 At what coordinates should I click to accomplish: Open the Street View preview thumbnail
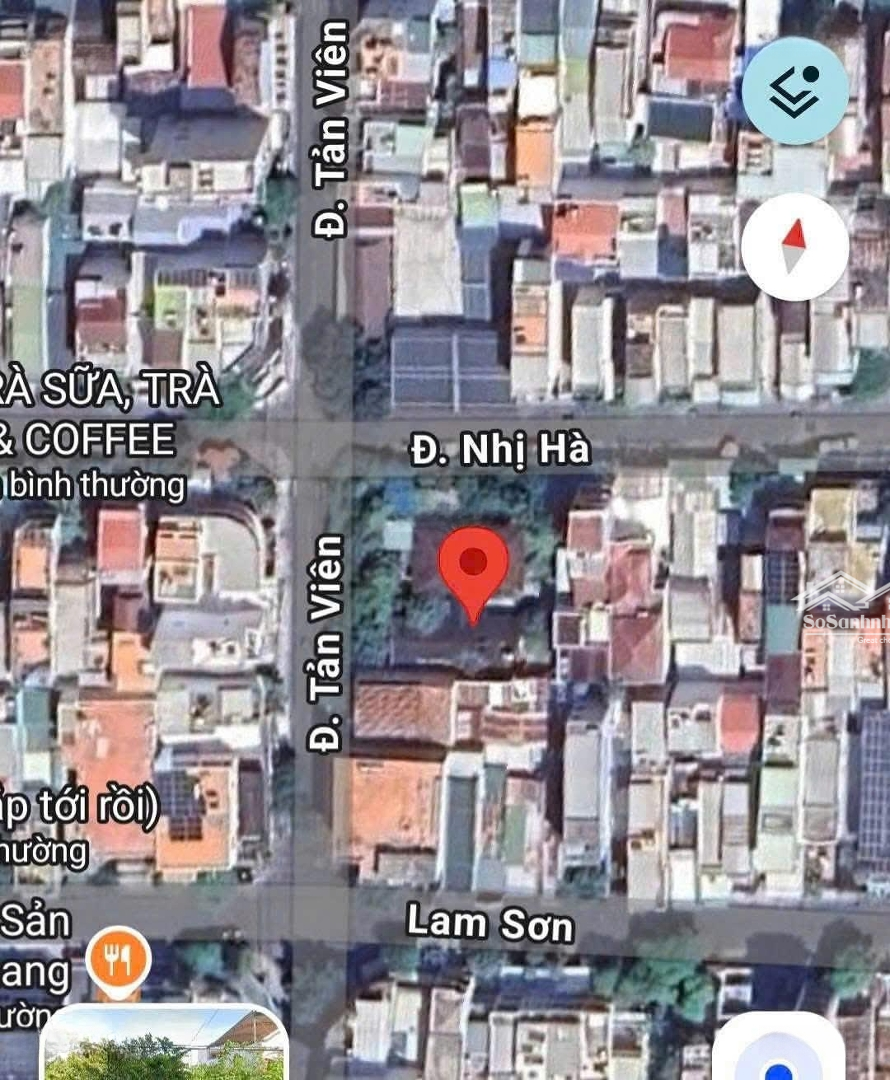pyautogui.click(x=165, y=1045)
